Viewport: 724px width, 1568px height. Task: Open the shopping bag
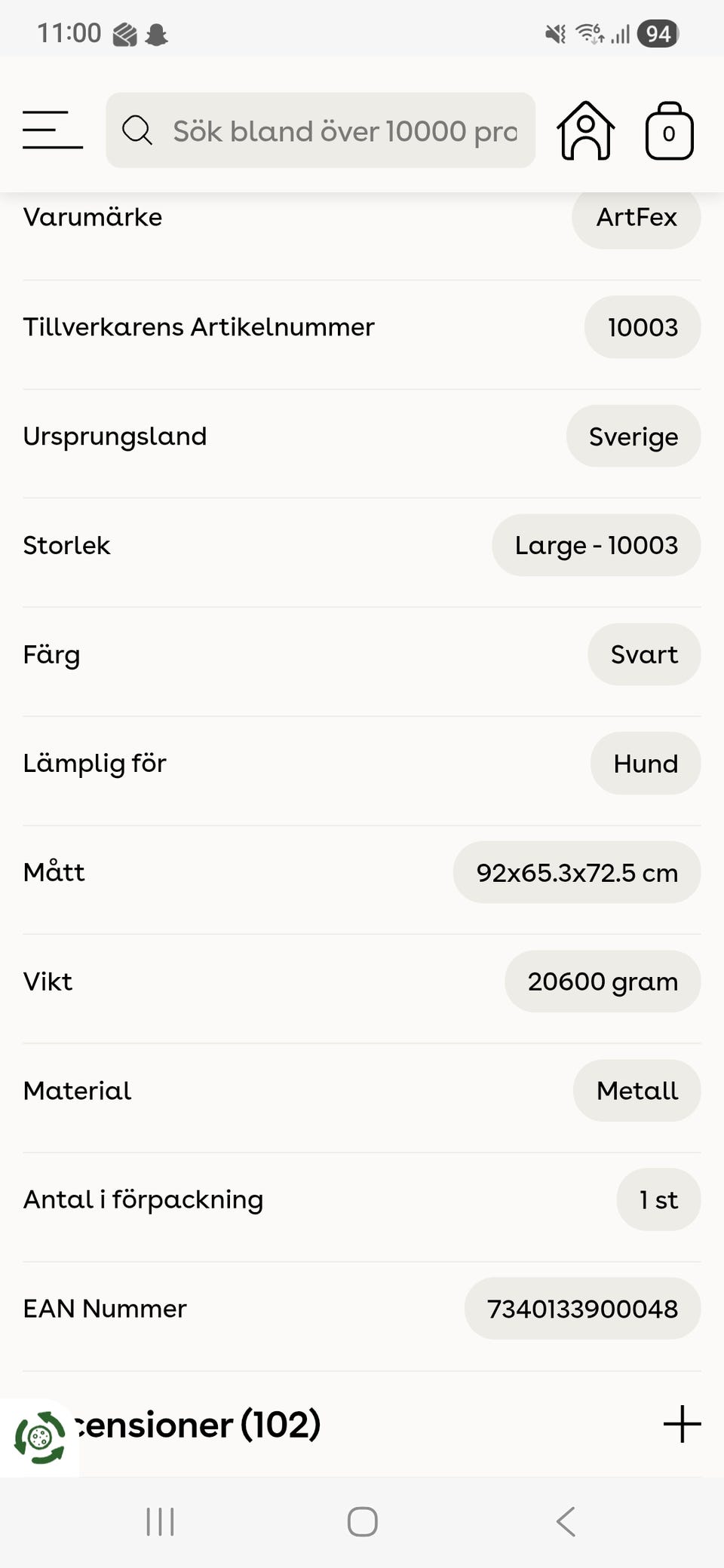pos(669,131)
